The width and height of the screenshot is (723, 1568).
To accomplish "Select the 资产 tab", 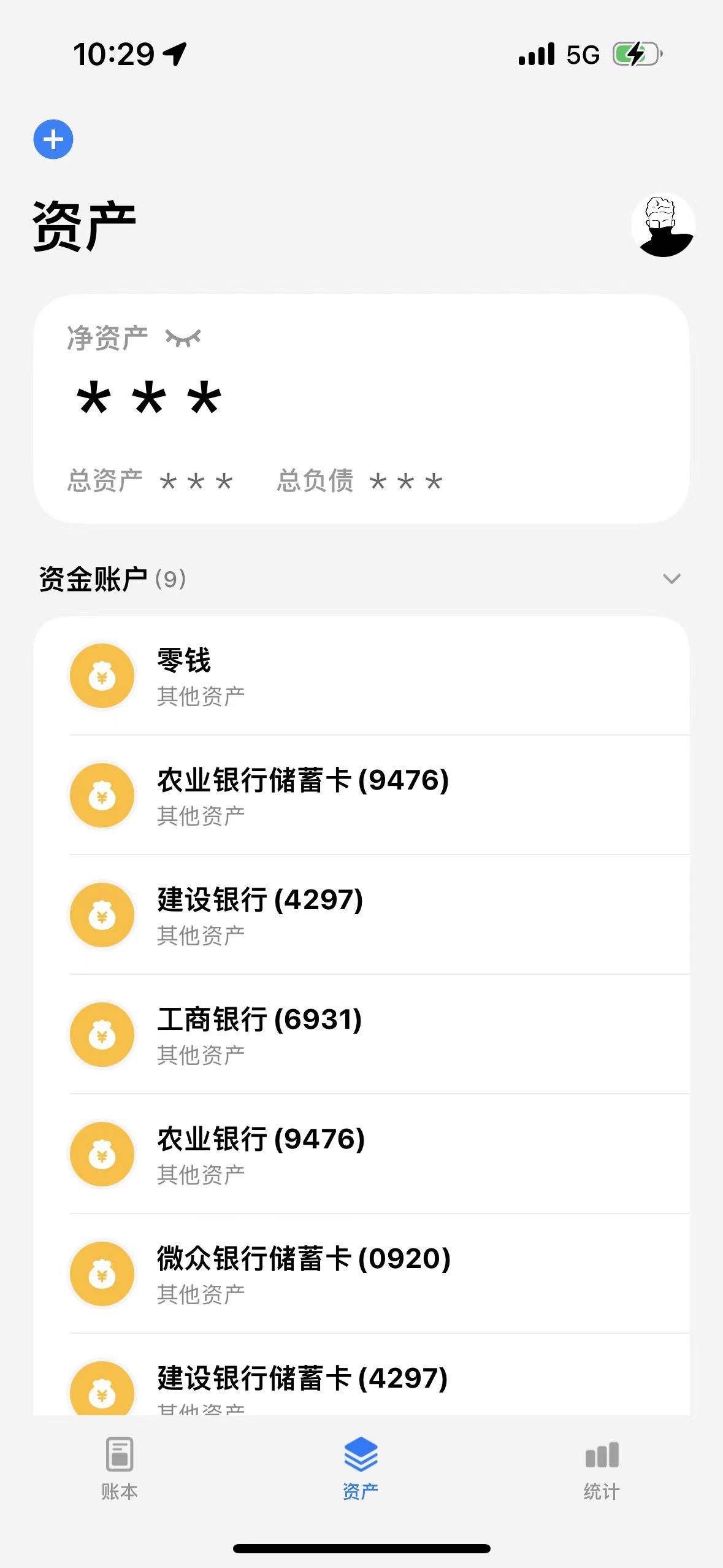I will (x=361, y=1467).
